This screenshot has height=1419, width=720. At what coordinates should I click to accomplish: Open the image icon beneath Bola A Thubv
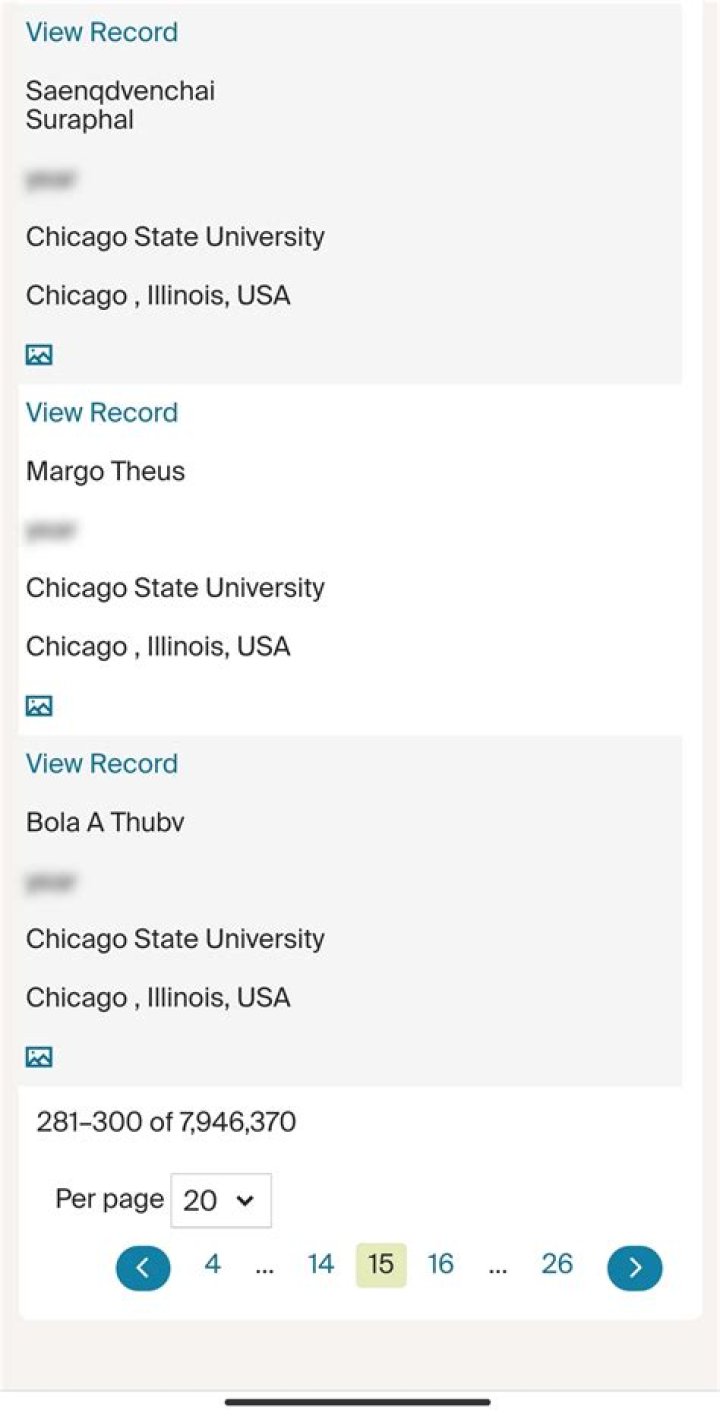point(38,1056)
